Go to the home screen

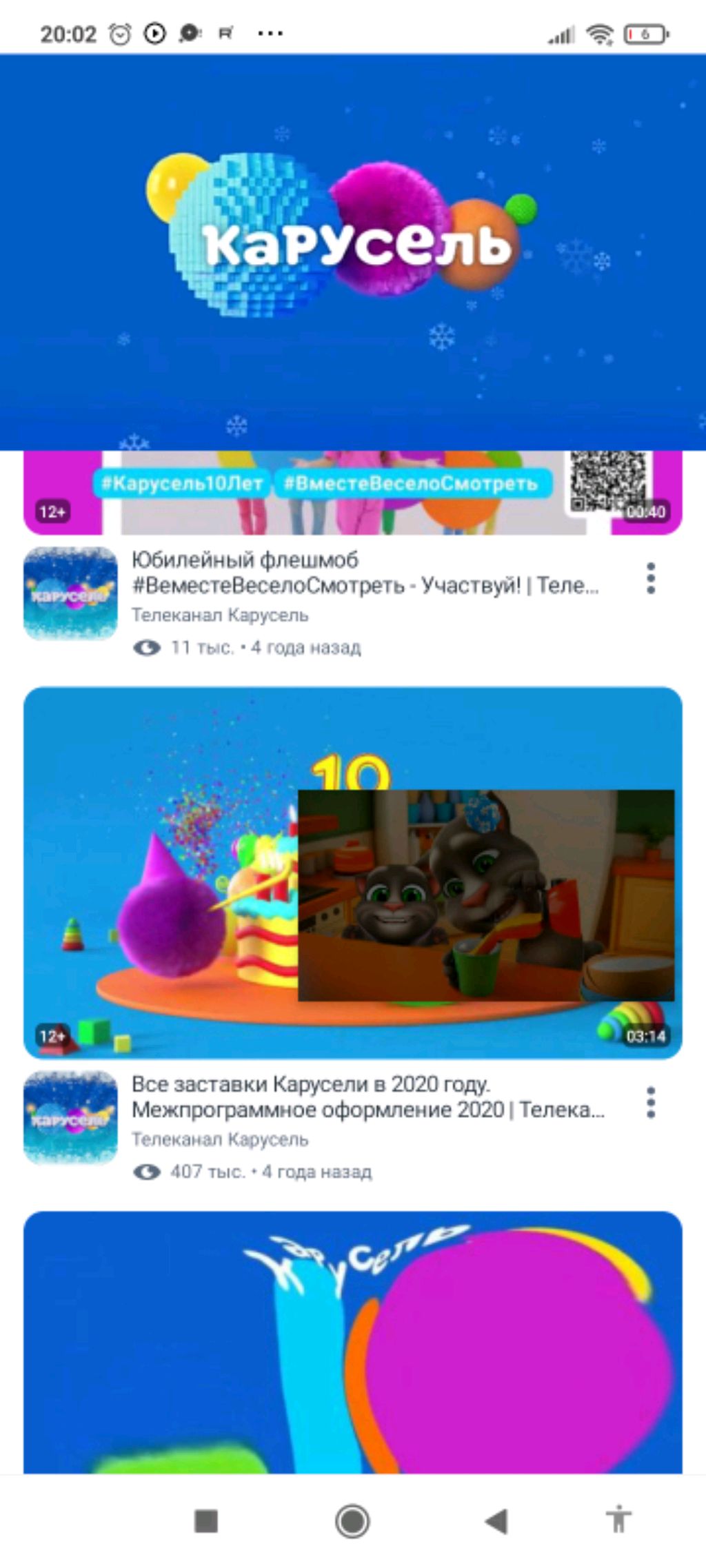pyautogui.click(x=352, y=1520)
